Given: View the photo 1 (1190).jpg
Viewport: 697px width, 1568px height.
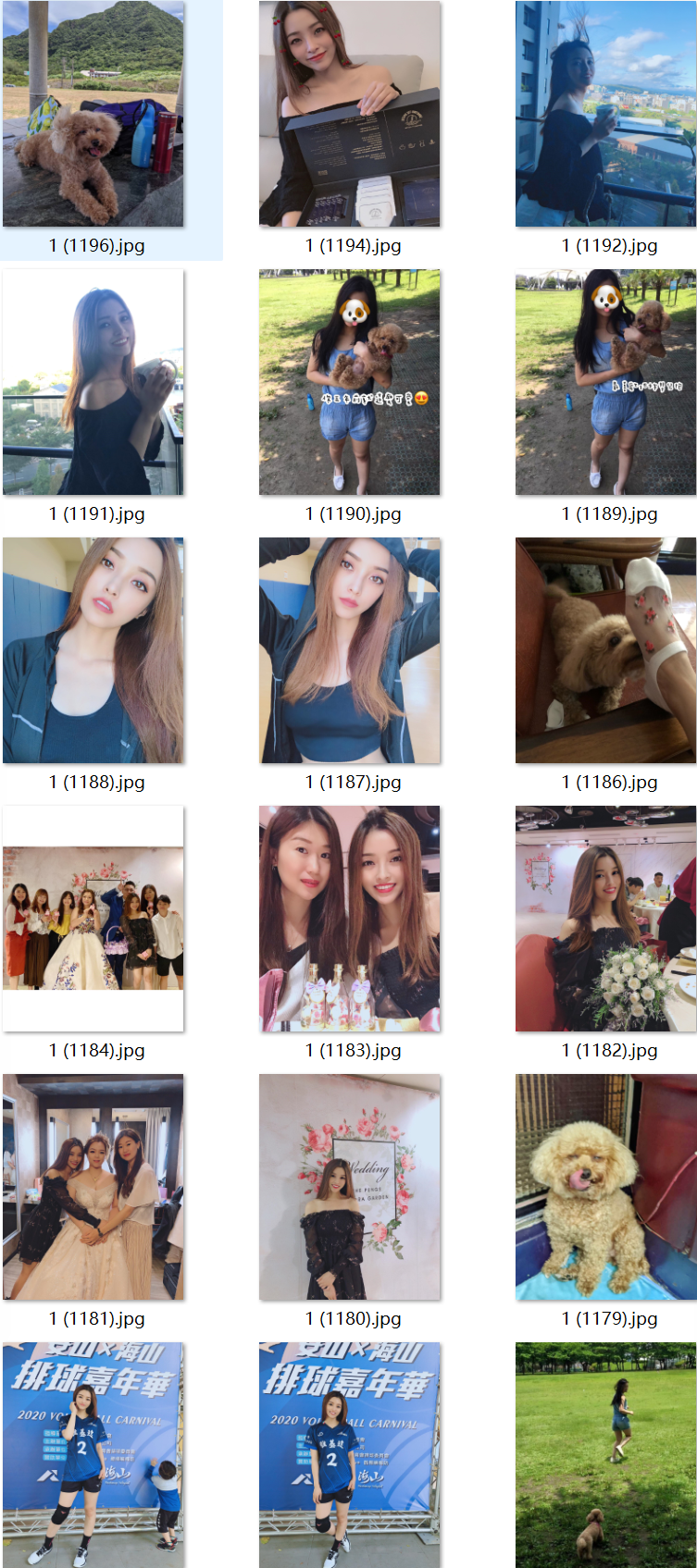Looking at the screenshot, I should (350, 382).
